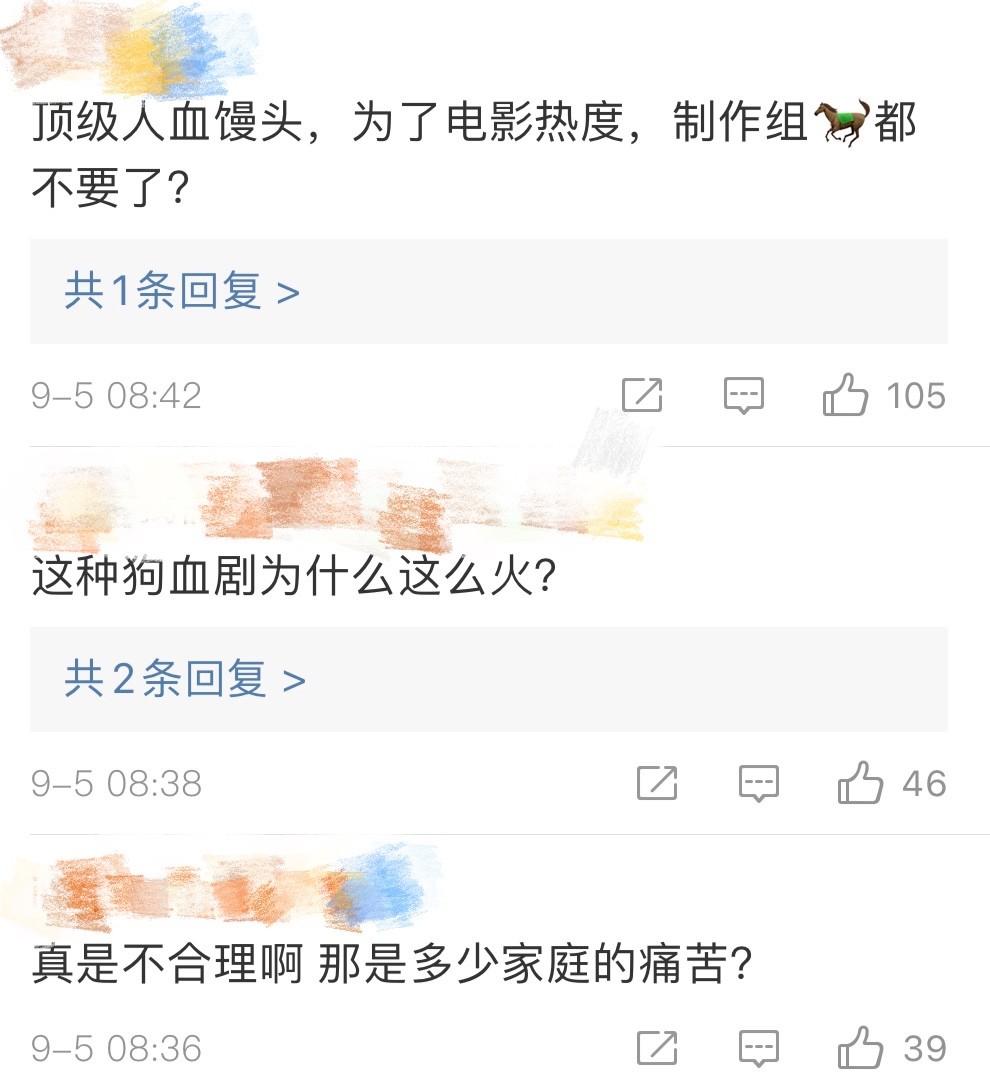The width and height of the screenshot is (990, 1083).
Task: Expand the 共2条回复 reply thread
Action: pos(180,678)
